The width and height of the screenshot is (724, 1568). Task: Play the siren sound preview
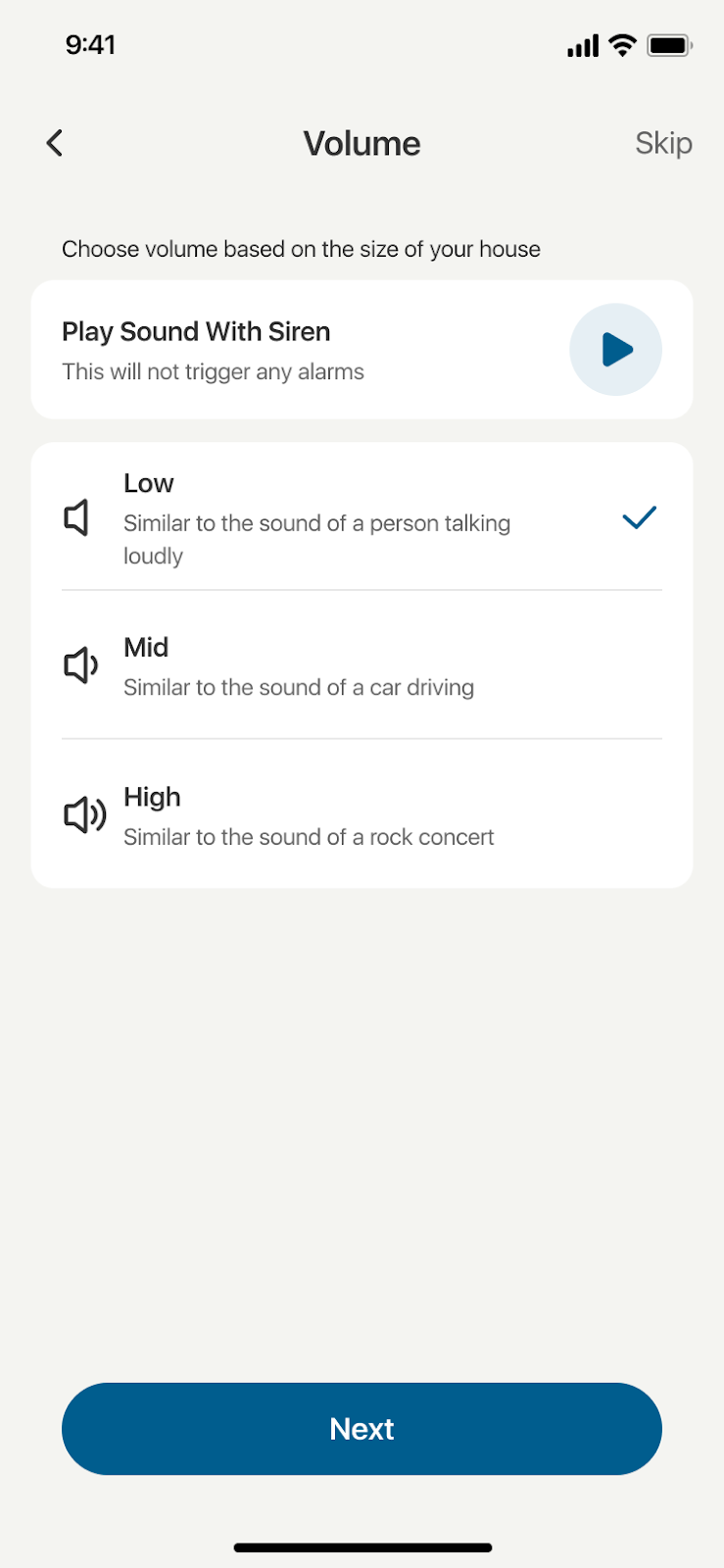[615, 350]
